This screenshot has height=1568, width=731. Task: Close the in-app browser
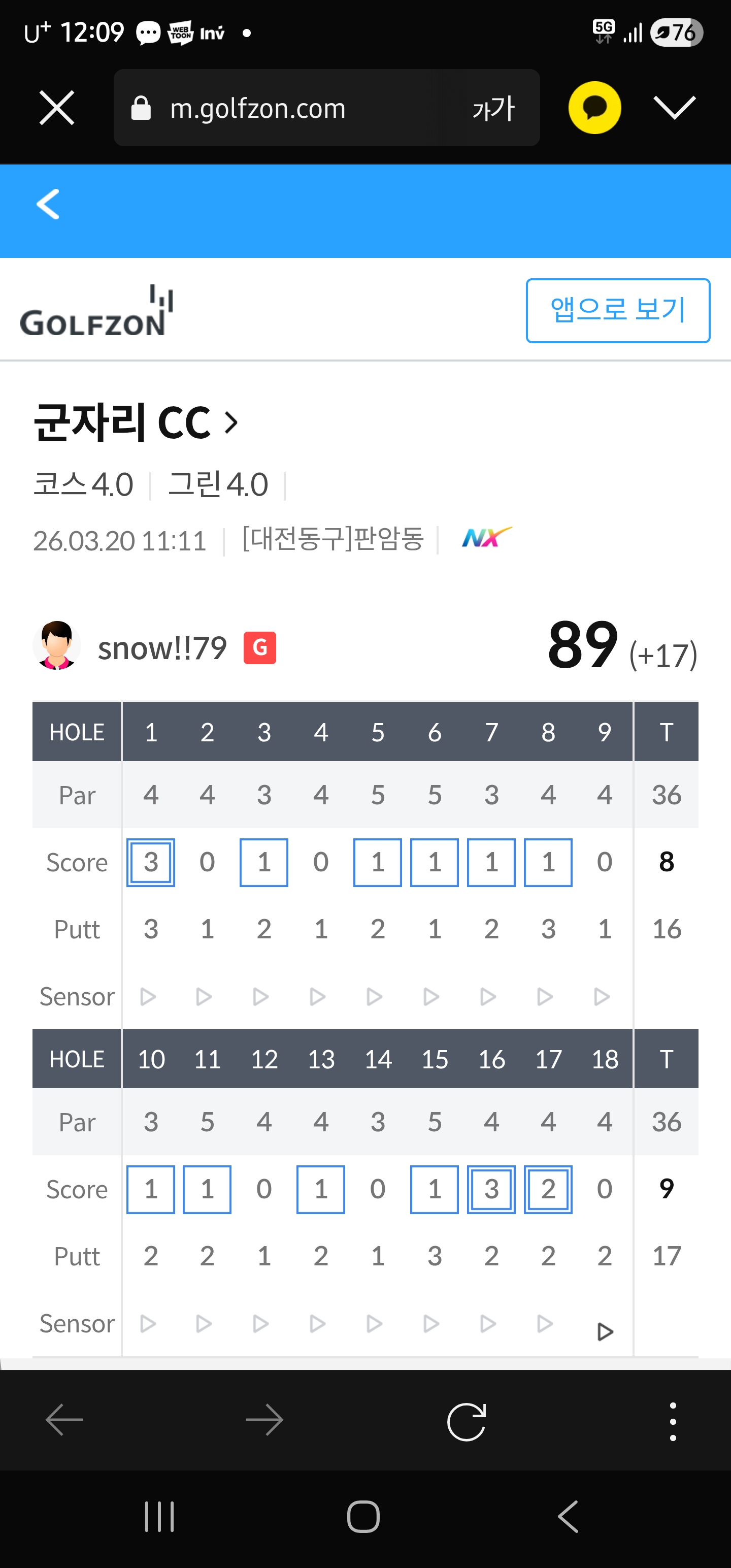point(57,108)
